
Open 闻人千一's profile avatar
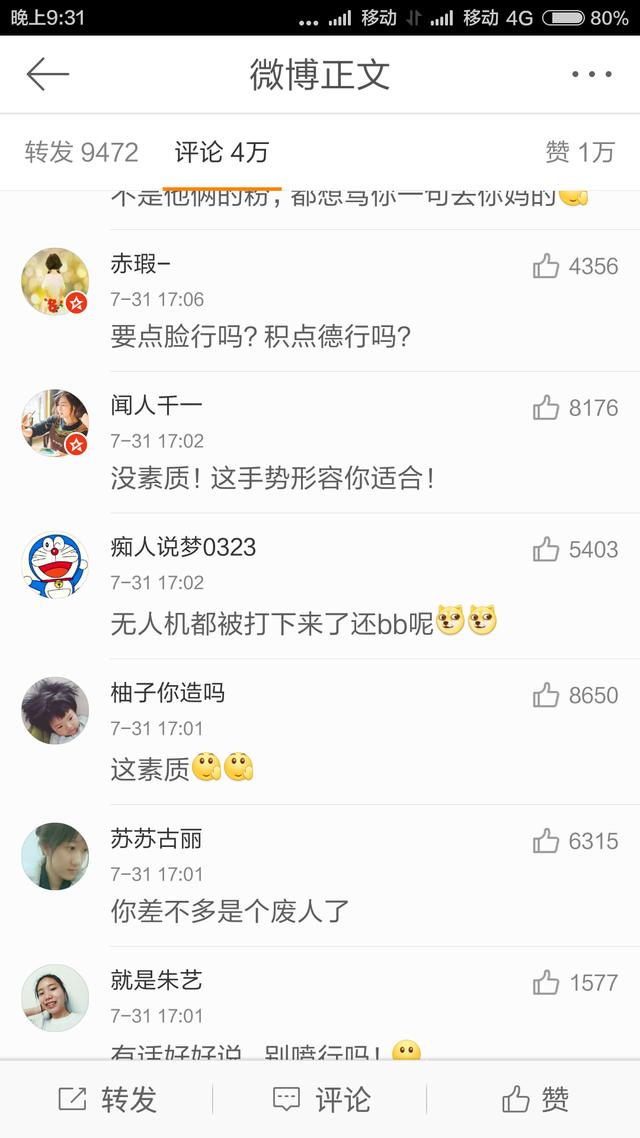(55, 423)
